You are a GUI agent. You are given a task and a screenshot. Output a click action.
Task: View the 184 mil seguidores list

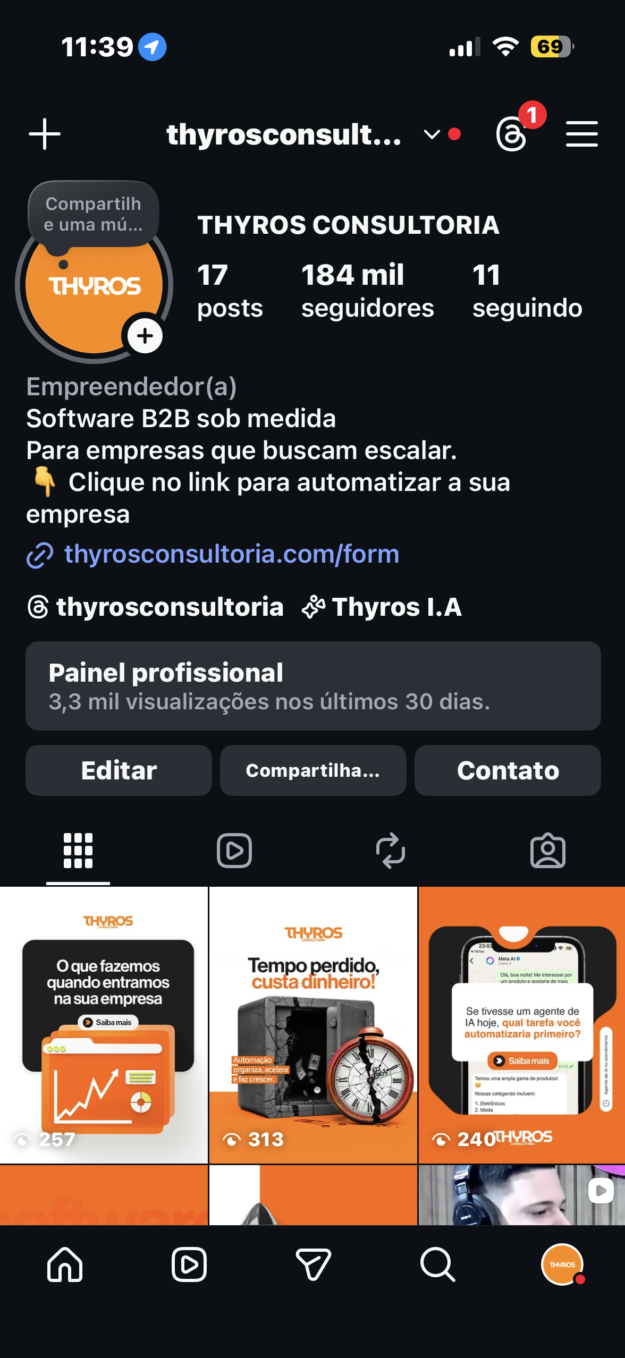pyautogui.click(x=367, y=290)
